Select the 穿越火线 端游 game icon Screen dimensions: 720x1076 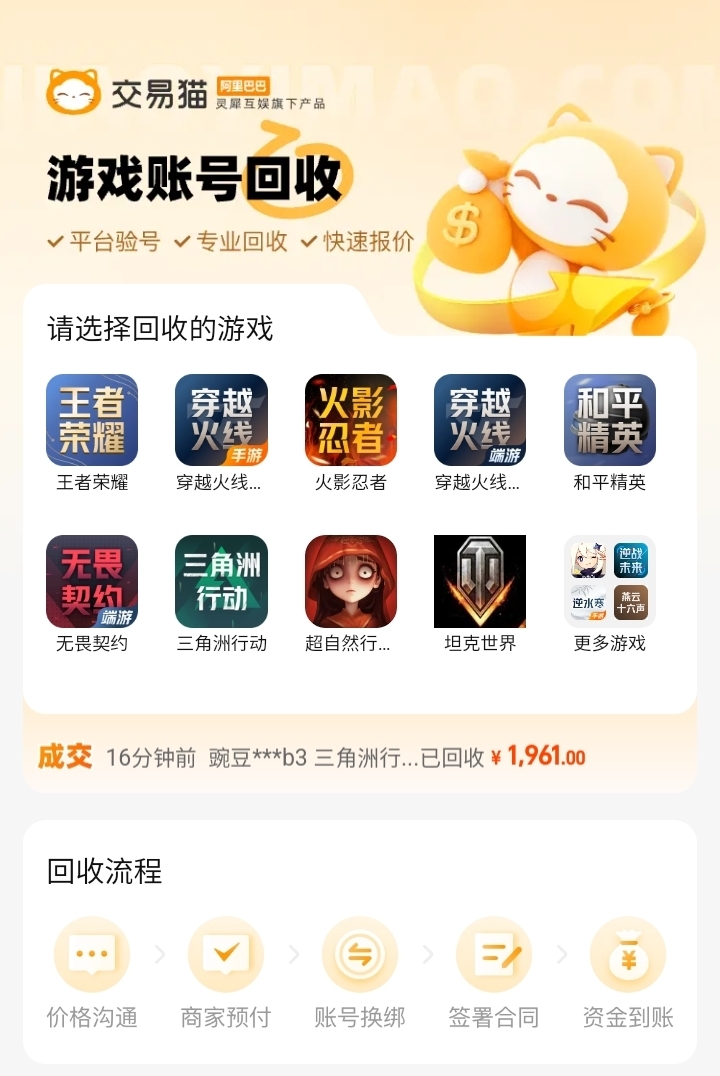[480, 420]
